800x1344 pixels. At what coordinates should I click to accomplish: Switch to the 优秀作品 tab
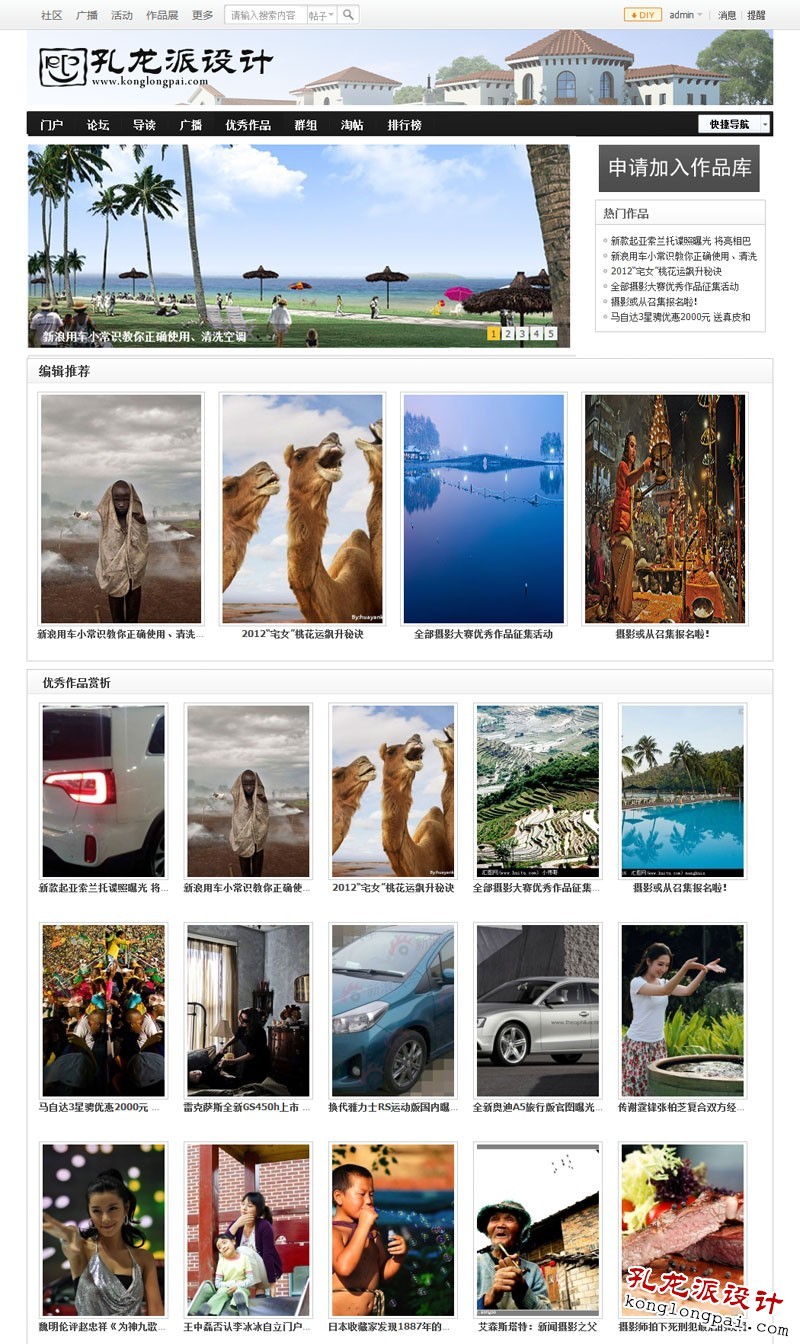point(248,125)
